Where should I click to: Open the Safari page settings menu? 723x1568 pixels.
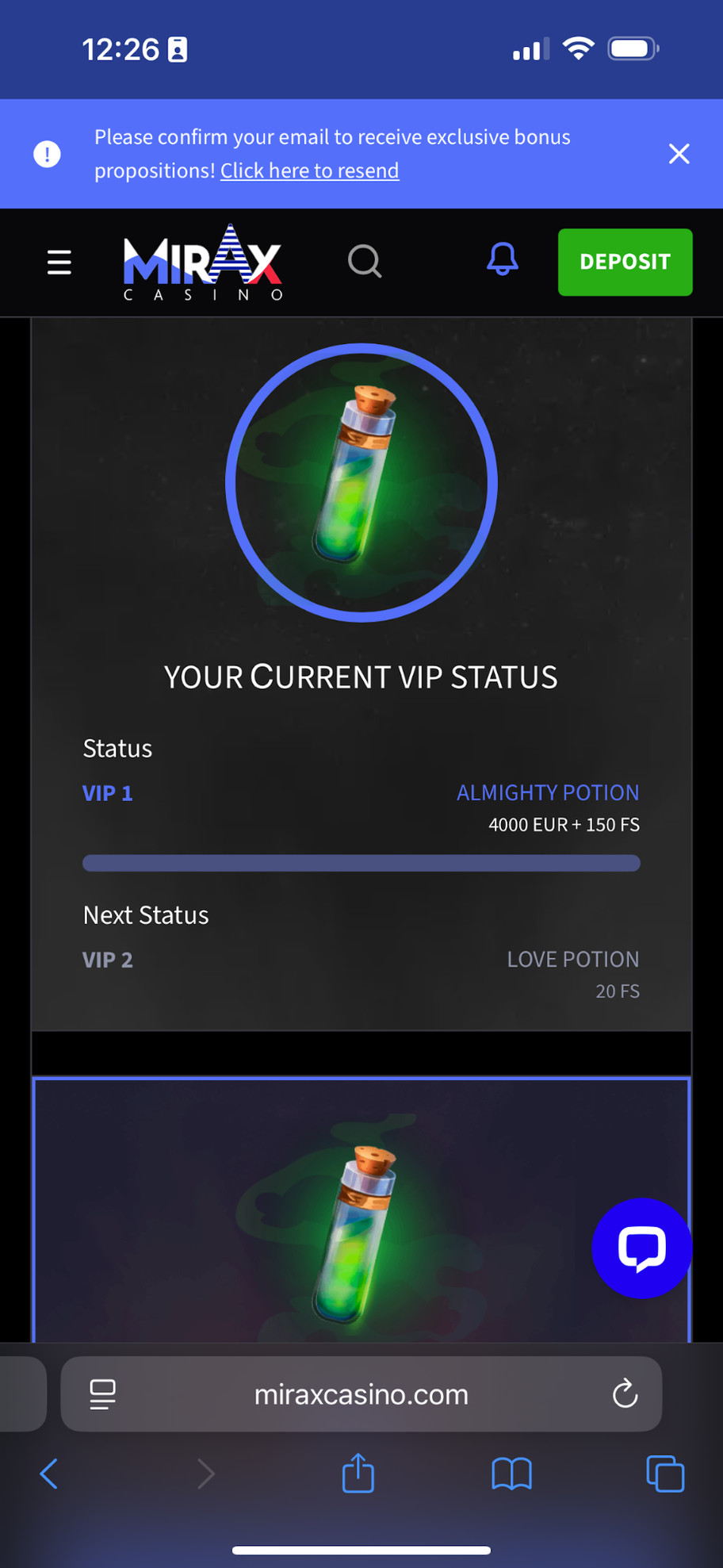(x=102, y=1394)
